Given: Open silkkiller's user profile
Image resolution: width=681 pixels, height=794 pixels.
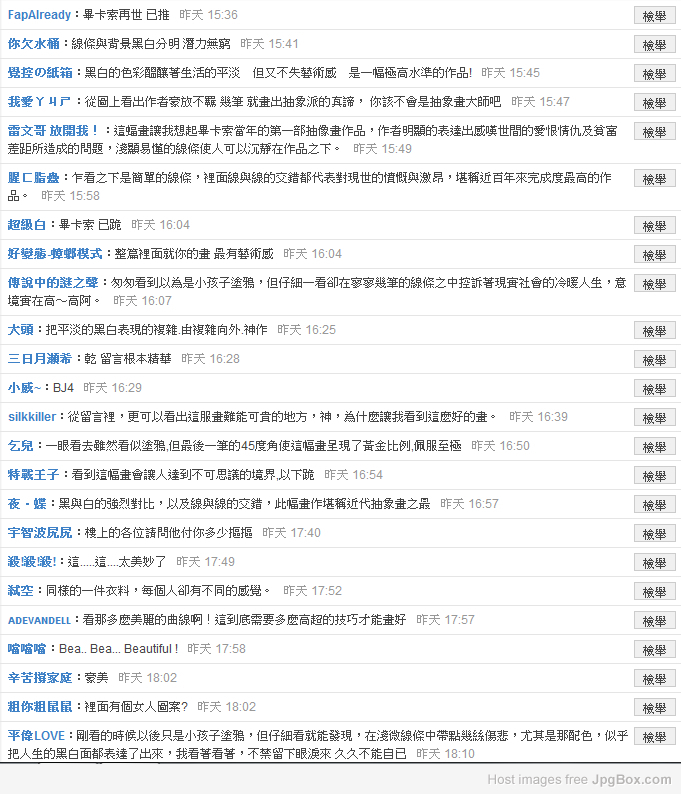Looking at the screenshot, I should 34,416.
